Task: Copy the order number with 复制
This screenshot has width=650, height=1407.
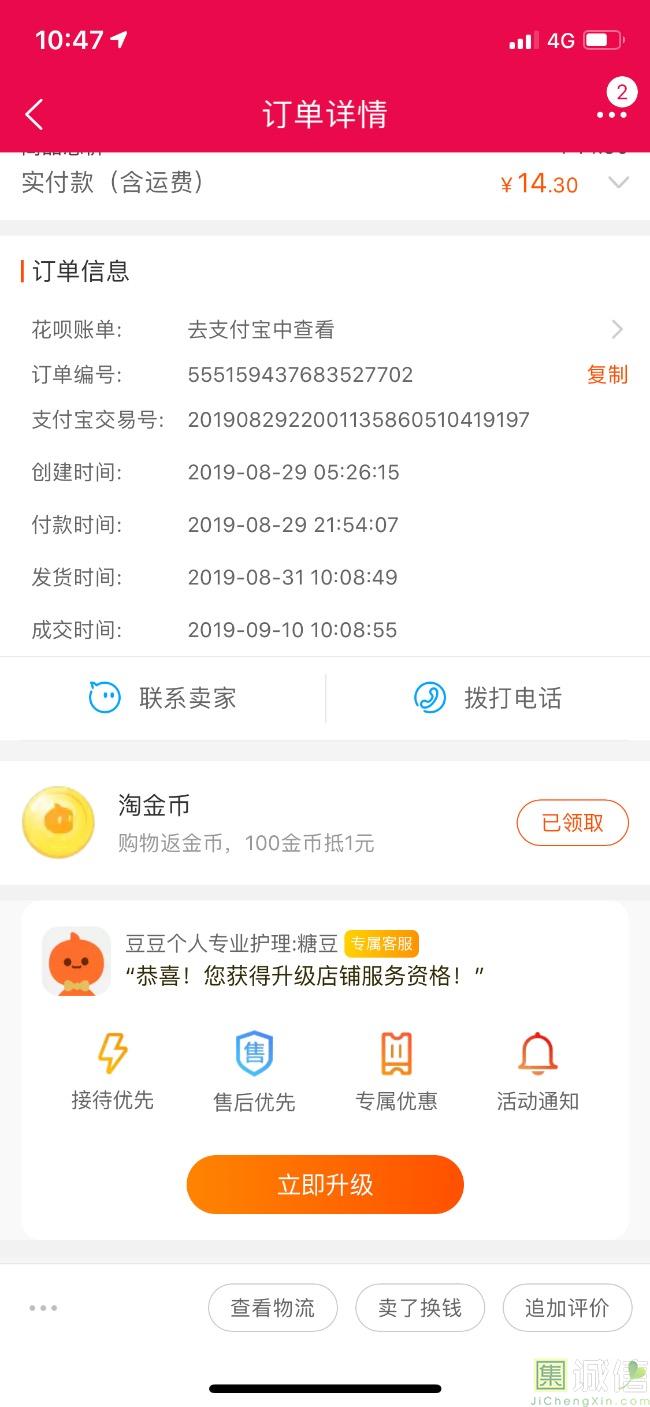Action: click(607, 375)
